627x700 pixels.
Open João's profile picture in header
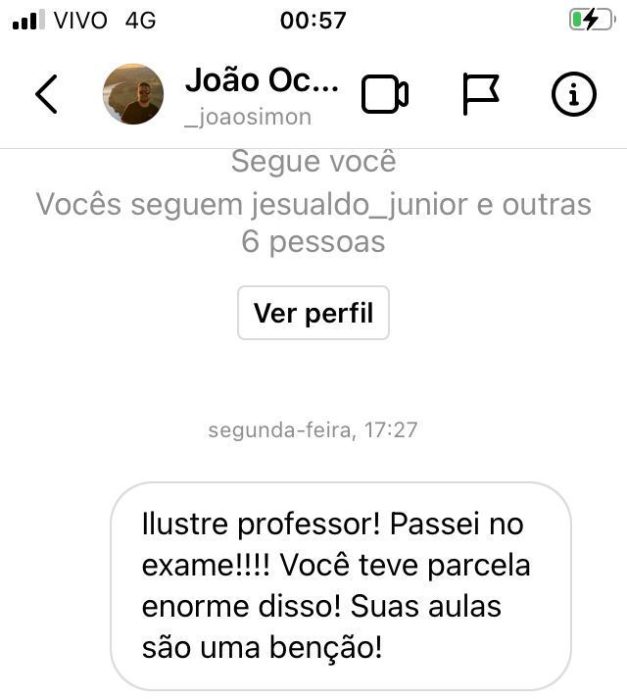point(133,94)
